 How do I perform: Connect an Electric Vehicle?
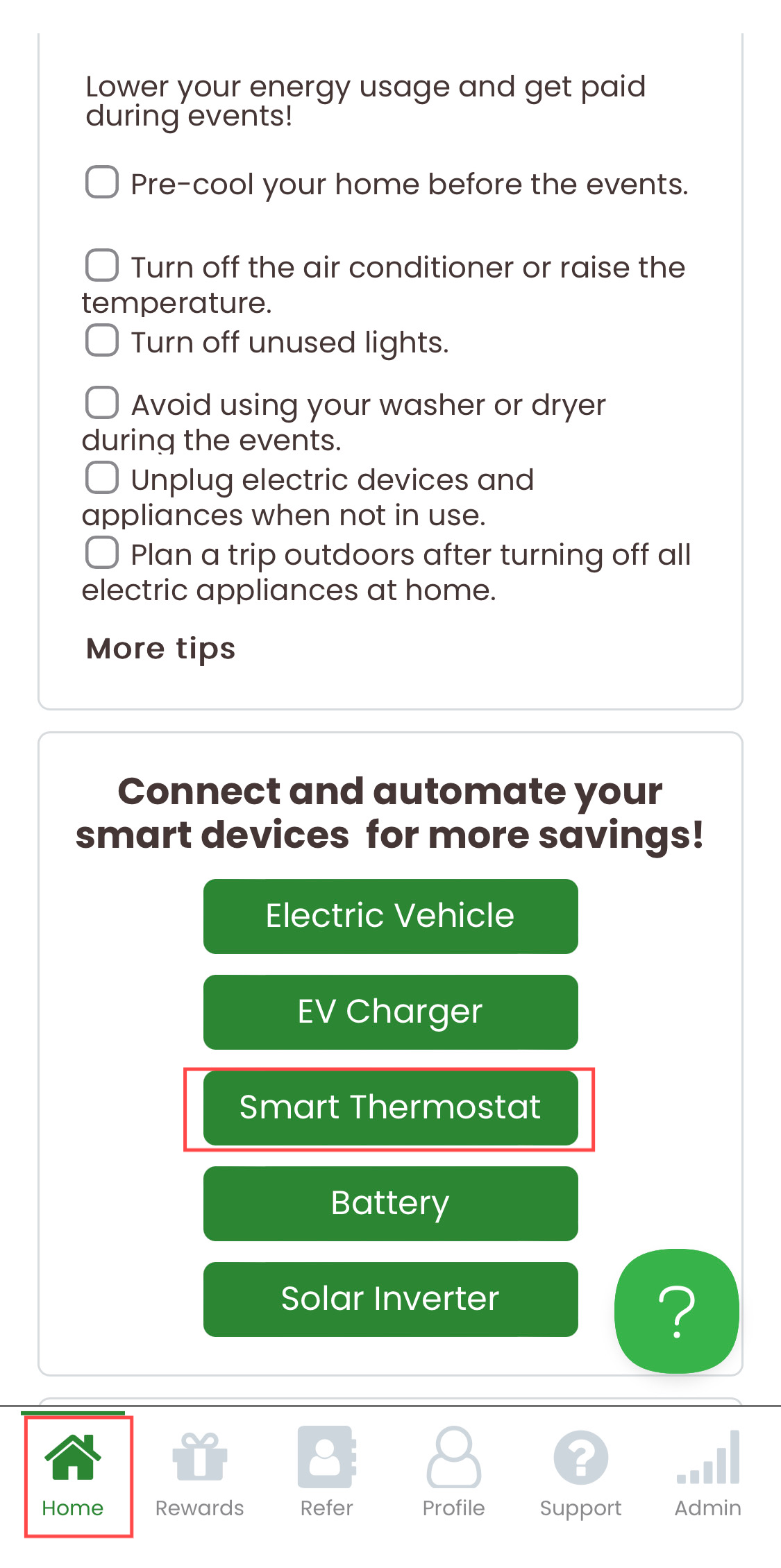coord(390,916)
